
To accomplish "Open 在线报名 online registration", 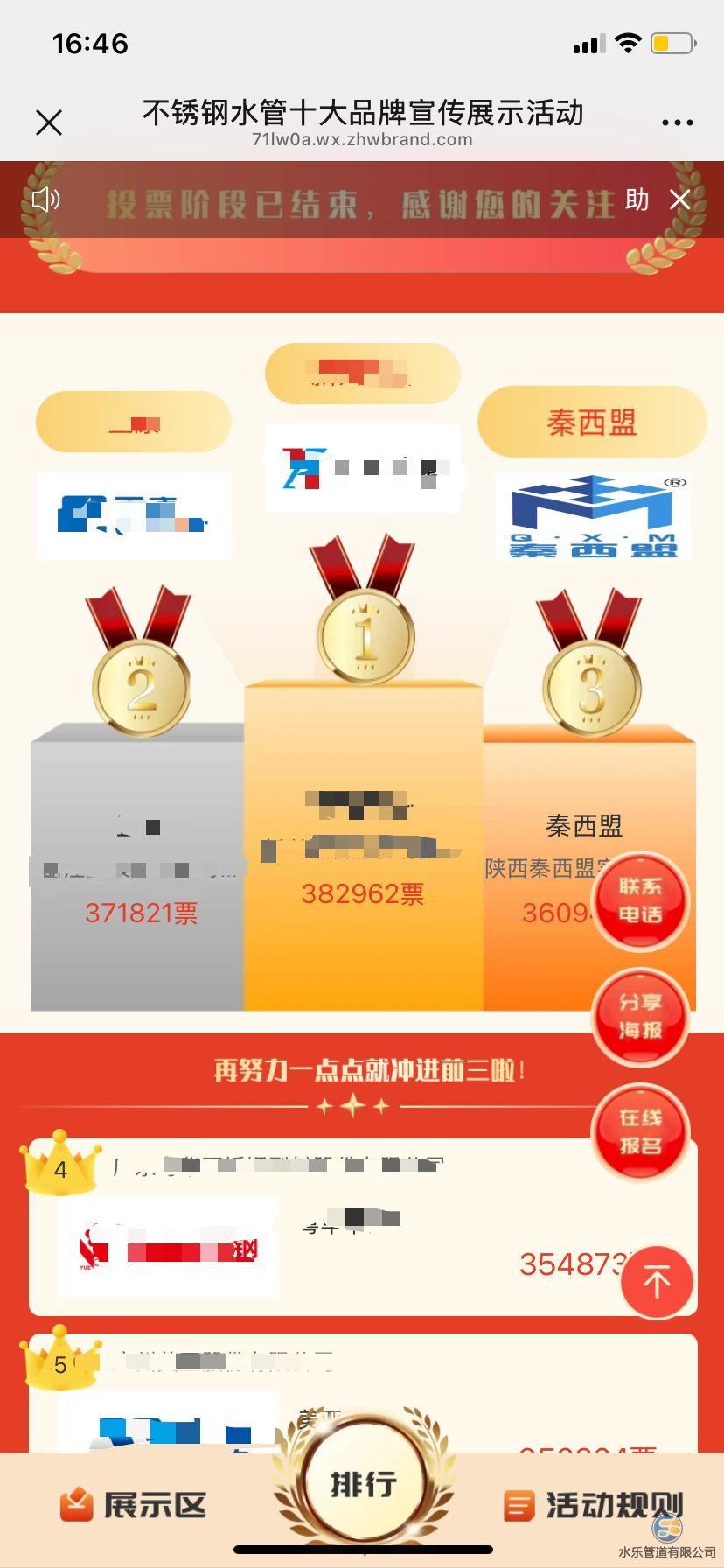I will tap(640, 1132).
